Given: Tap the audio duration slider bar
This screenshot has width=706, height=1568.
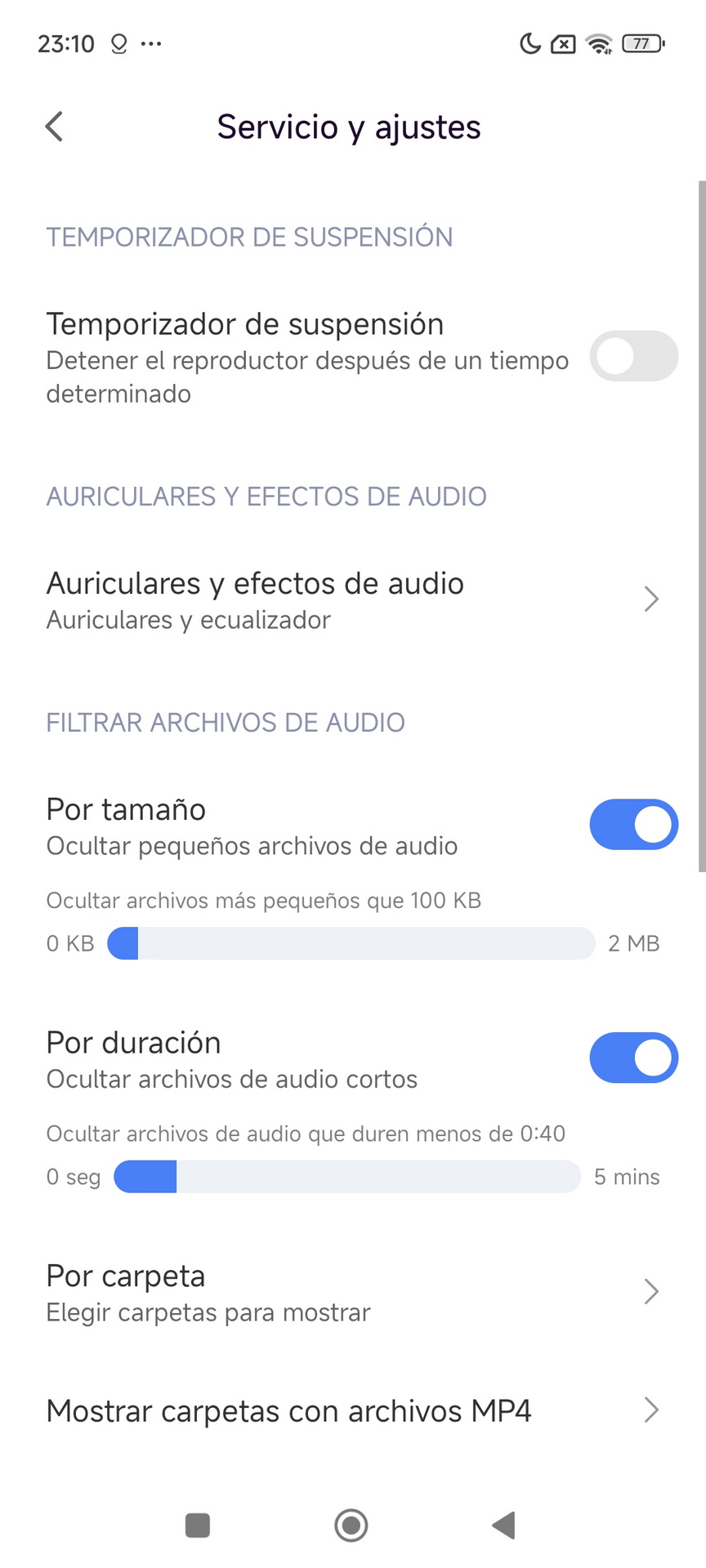Looking at the screenshot, I should (347, 1177).
